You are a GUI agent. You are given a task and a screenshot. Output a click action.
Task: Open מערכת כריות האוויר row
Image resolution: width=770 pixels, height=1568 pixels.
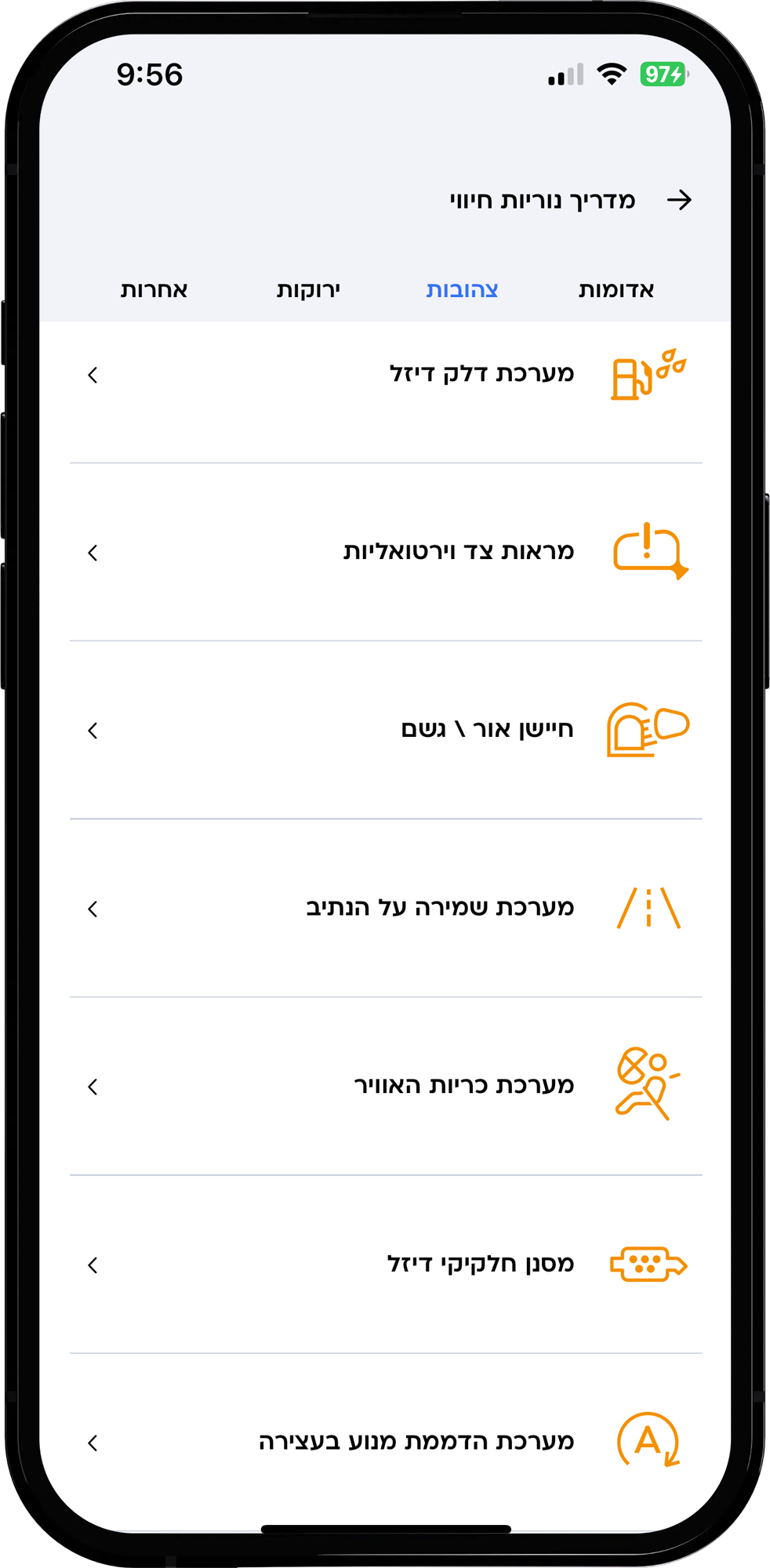[386, 1087]
